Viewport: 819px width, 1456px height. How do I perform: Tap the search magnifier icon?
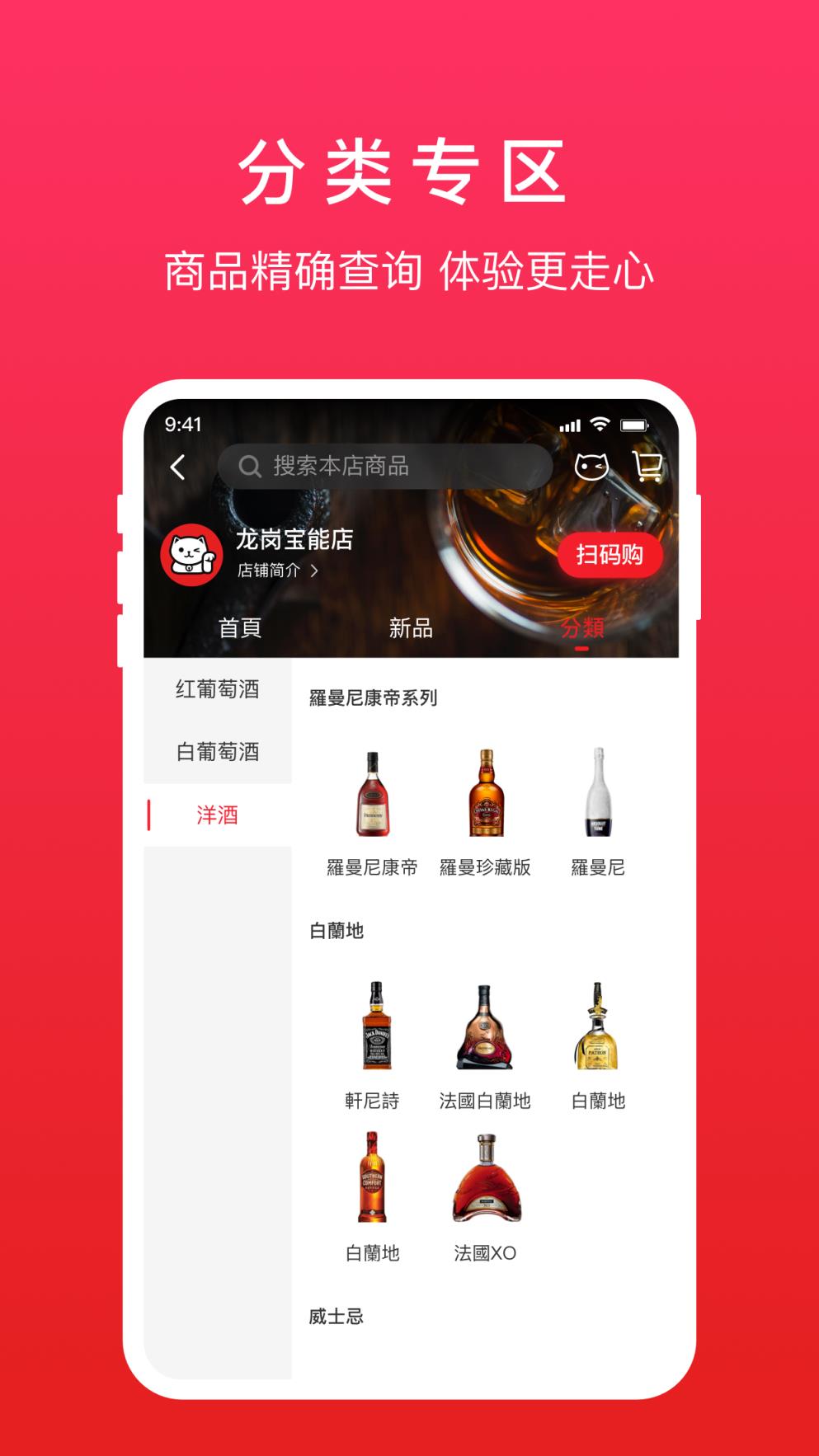pos(249,466)
